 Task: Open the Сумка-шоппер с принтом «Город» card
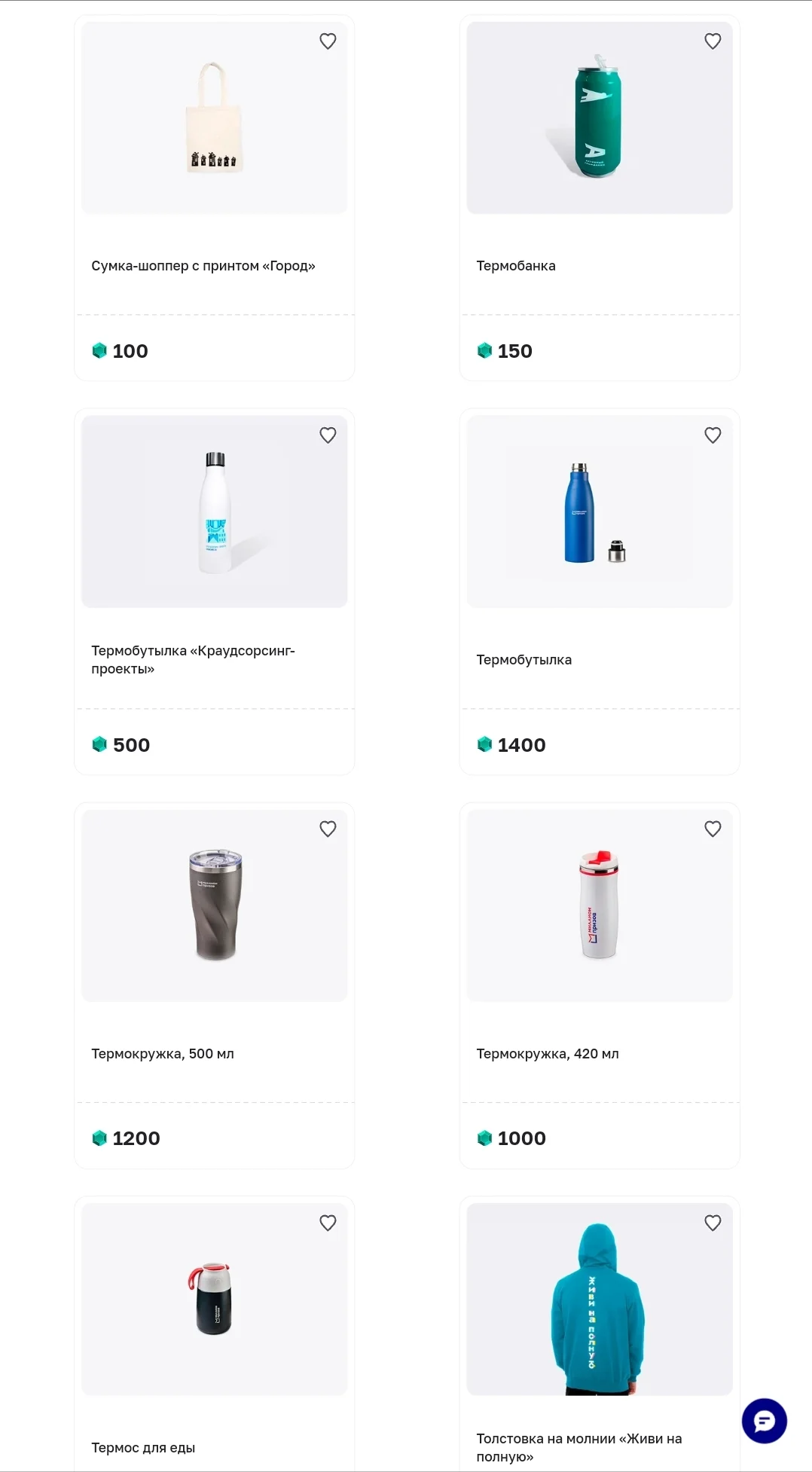click(215, 198)
